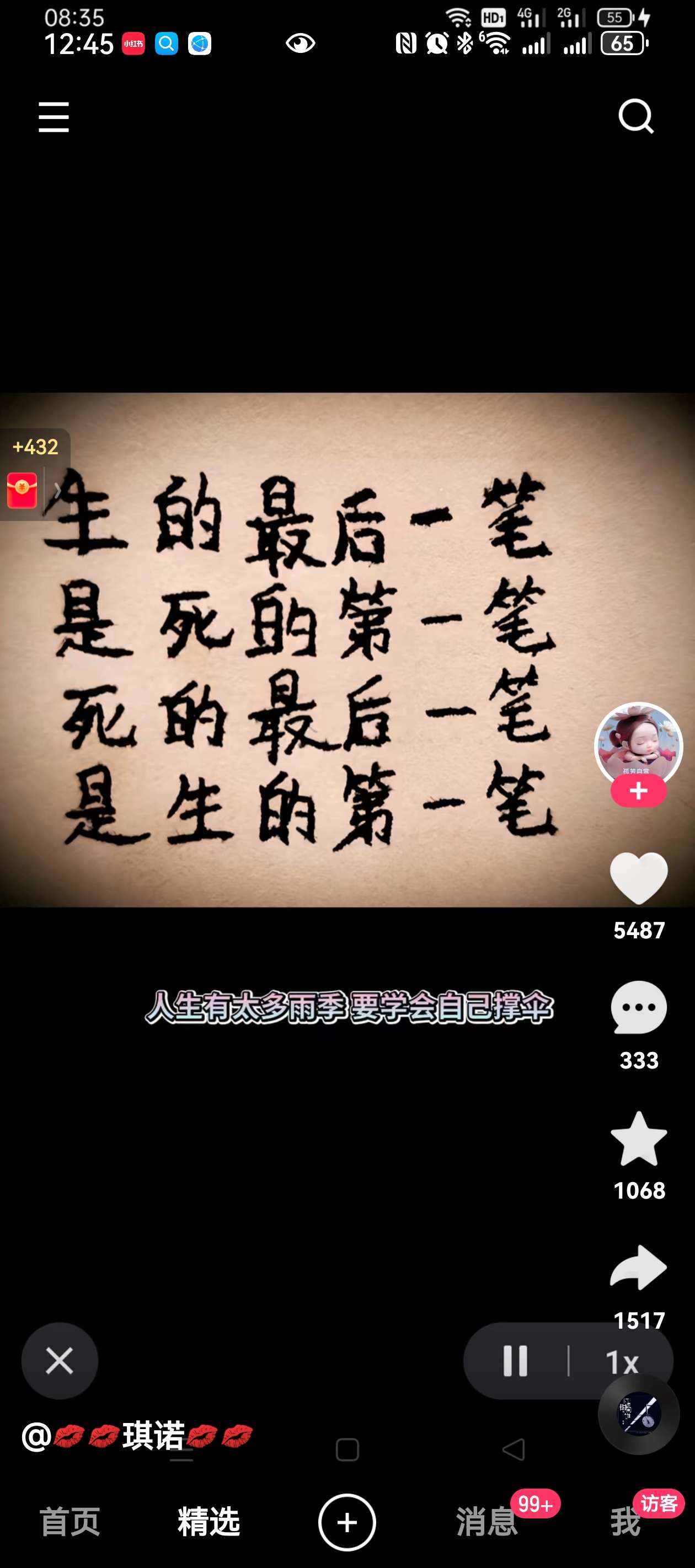Open the red envelope reward widget
Image resolution: width=695 pixels, height=1568 pixels.
click(23, 490)
